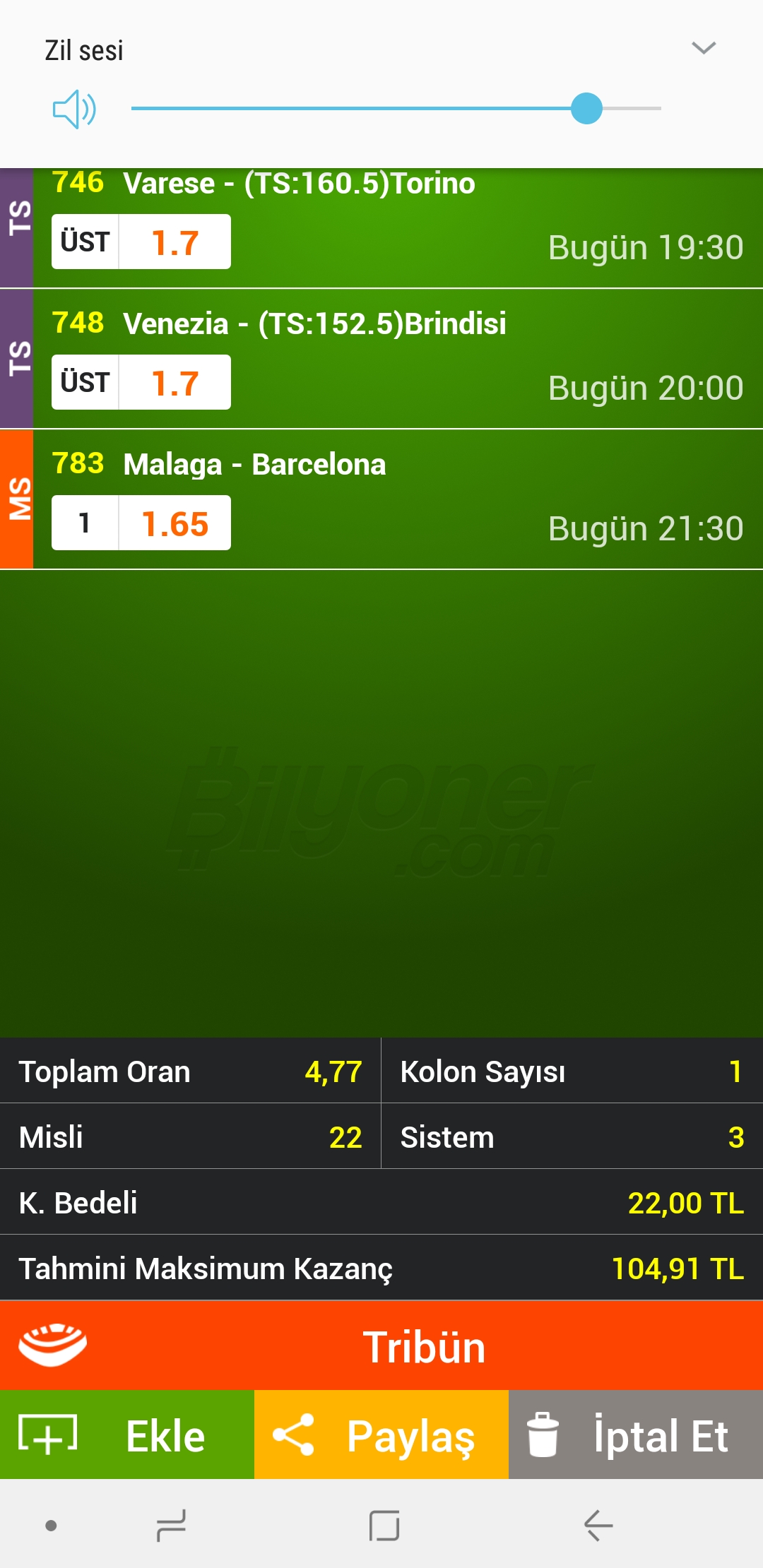This screenshot has height=1568, width=763.
Task: Open the Tribün section
Action: pyautogui.click(x=381, y=1346)
